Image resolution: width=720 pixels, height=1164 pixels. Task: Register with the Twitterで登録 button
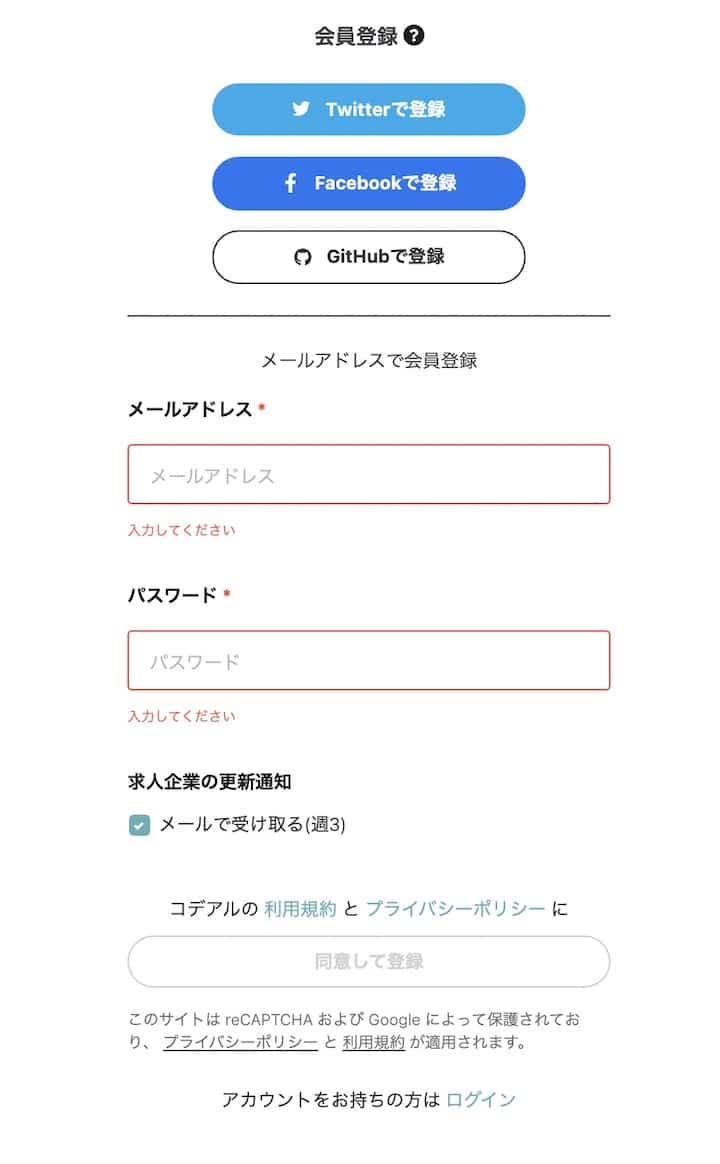tap(368, 109)
